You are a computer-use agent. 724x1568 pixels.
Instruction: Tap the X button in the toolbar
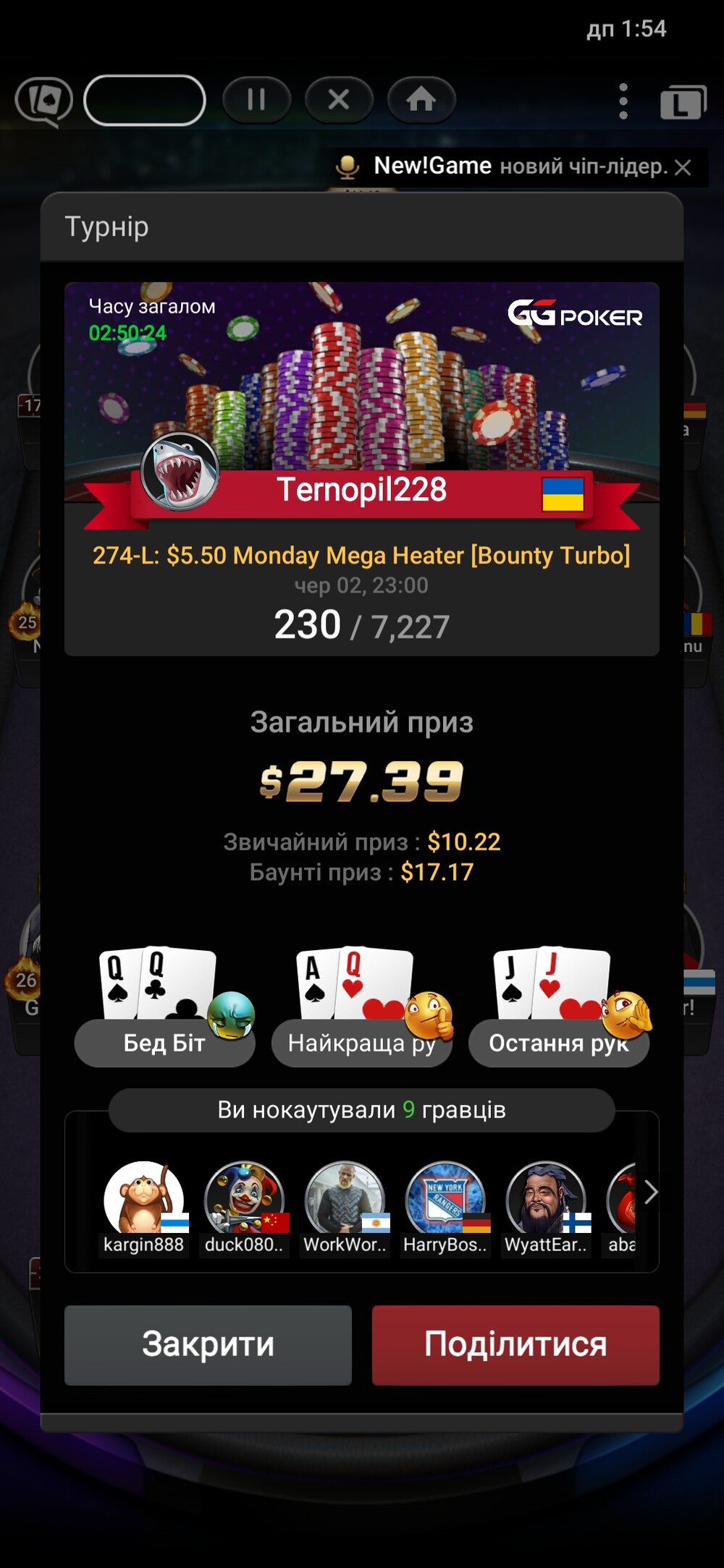click(x=339, y=99)
